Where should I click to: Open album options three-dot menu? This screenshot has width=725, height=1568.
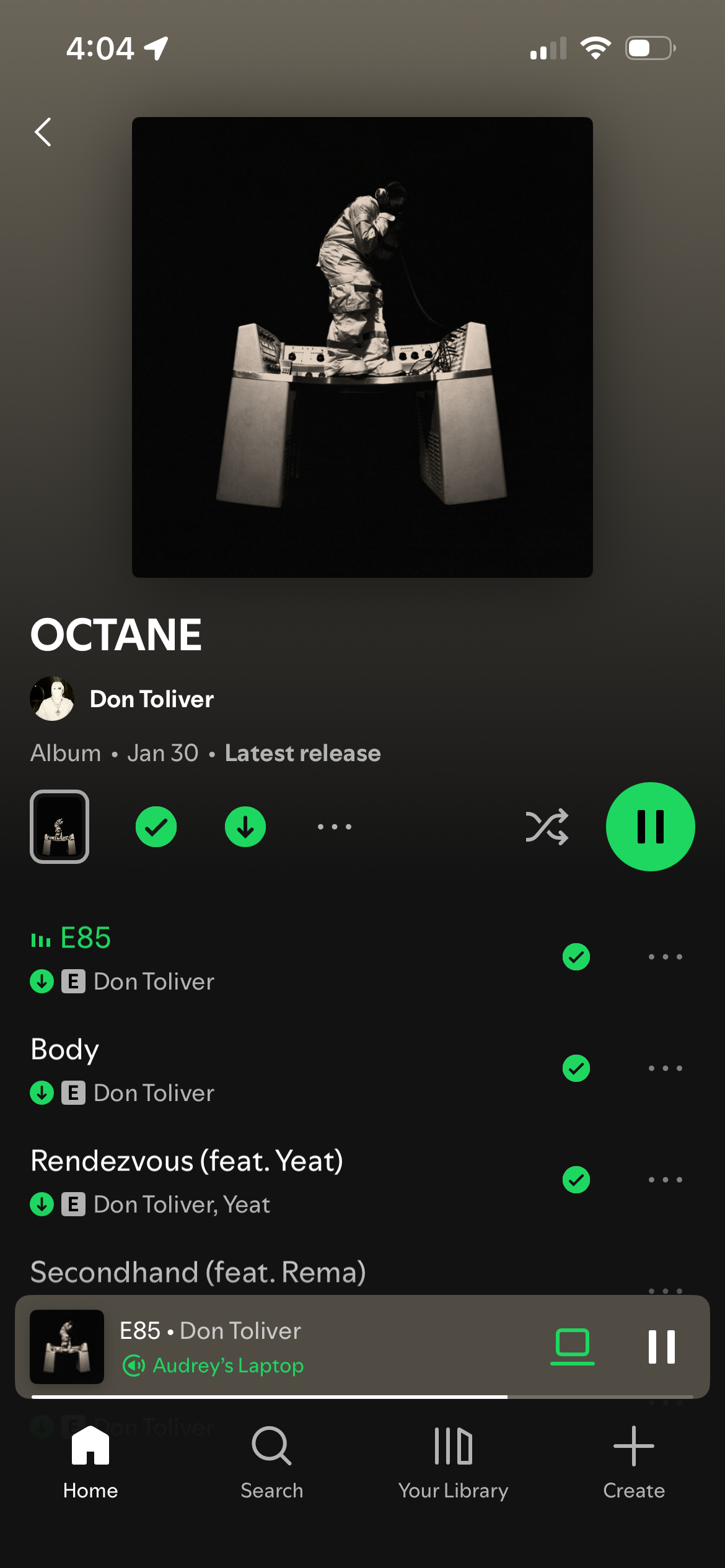335,827
